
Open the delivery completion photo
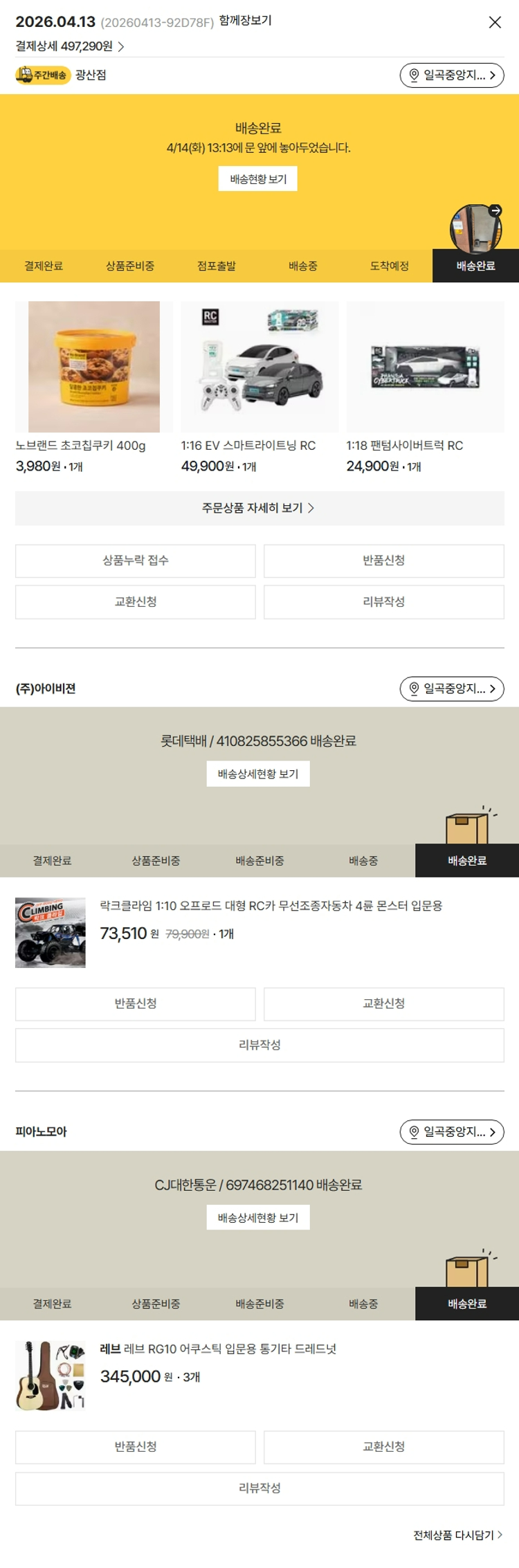click(475, 228)
